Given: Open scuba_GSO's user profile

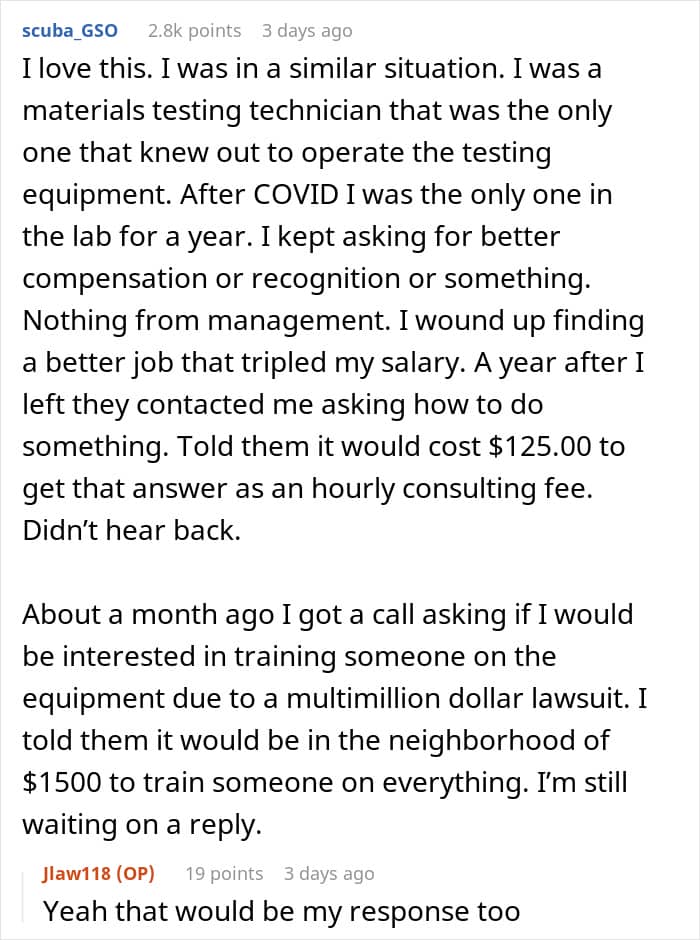Looking at the screenshot, I should [x=69, y=30].
